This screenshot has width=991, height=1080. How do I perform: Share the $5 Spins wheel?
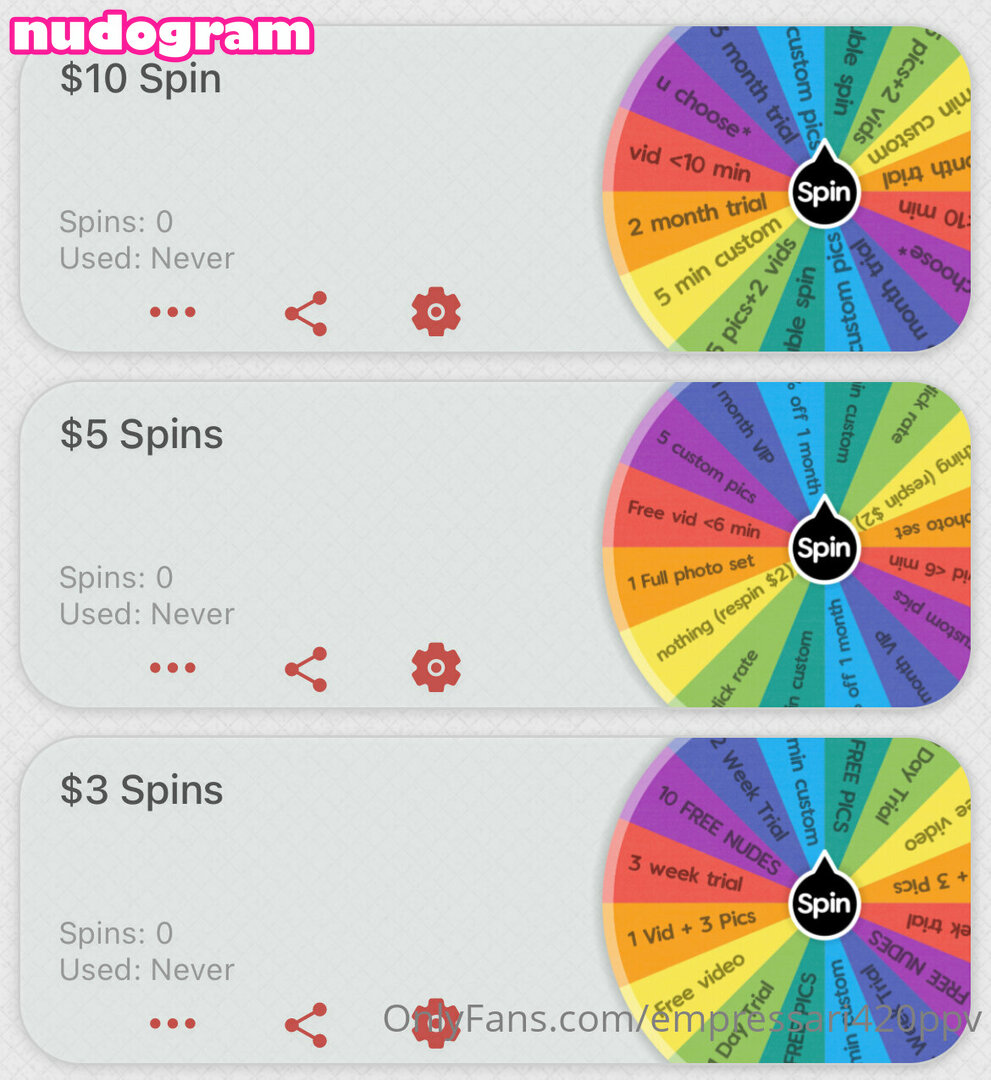(x=306, y=669)
